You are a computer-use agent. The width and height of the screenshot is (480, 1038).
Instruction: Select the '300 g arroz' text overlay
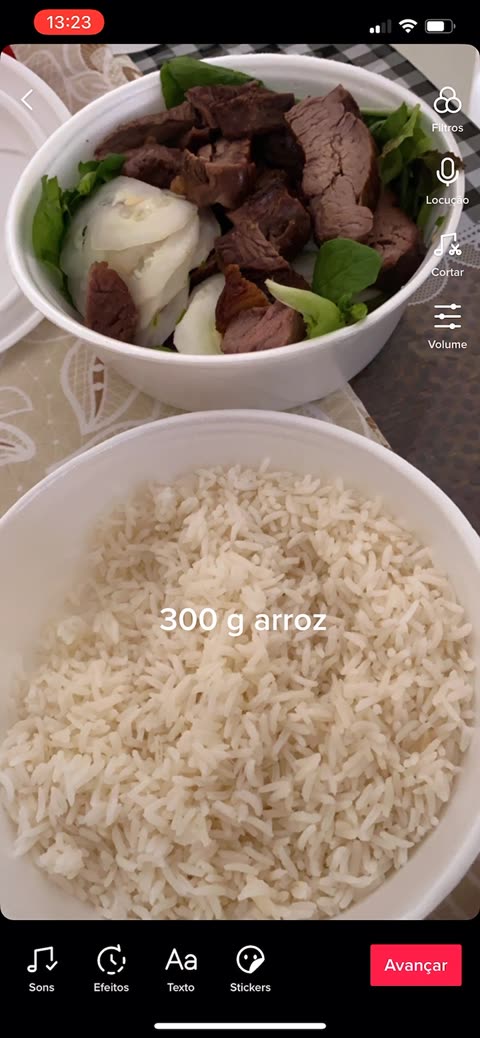point(243,620)
